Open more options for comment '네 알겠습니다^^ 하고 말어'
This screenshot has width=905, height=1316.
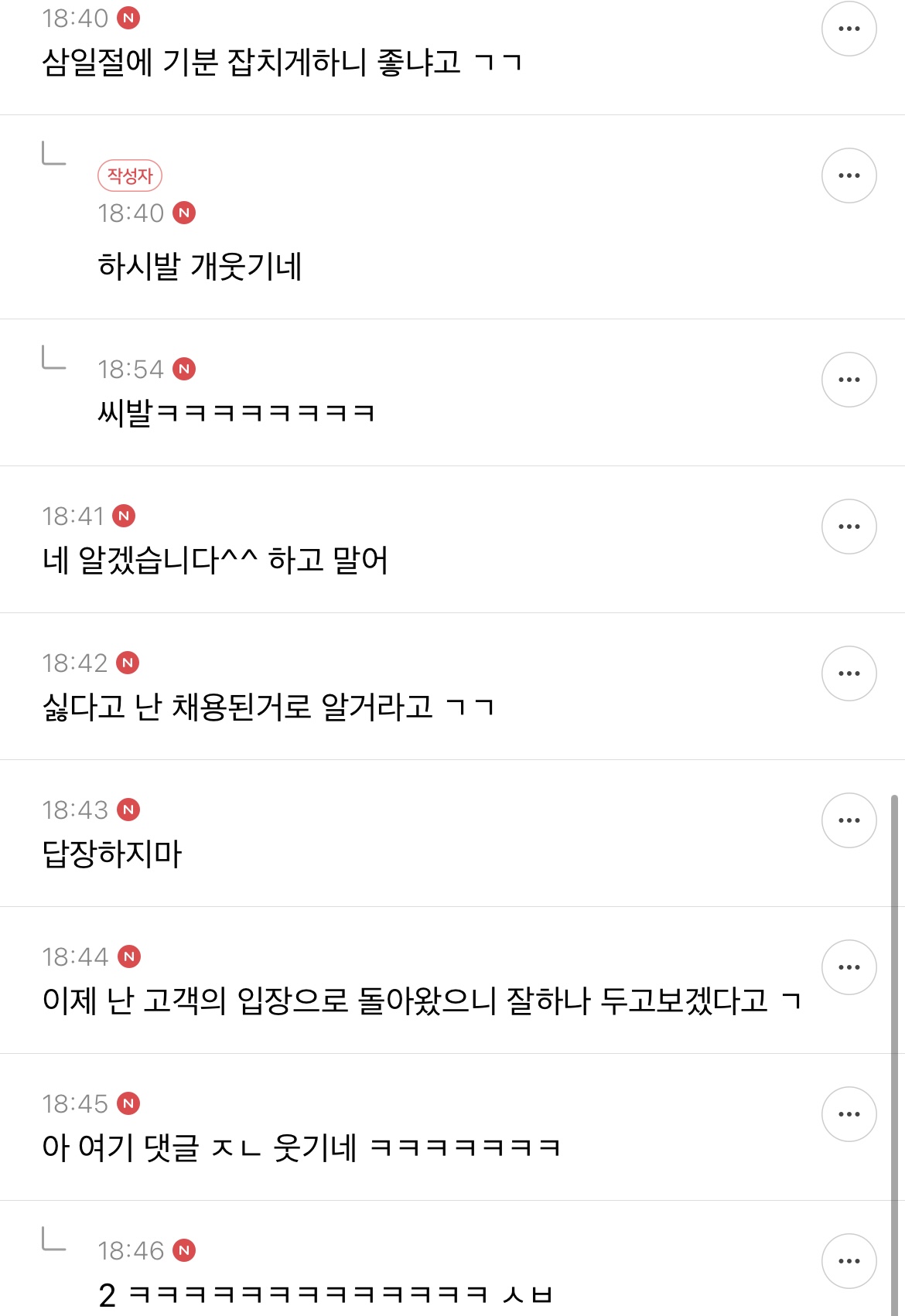tap(849, 527)
